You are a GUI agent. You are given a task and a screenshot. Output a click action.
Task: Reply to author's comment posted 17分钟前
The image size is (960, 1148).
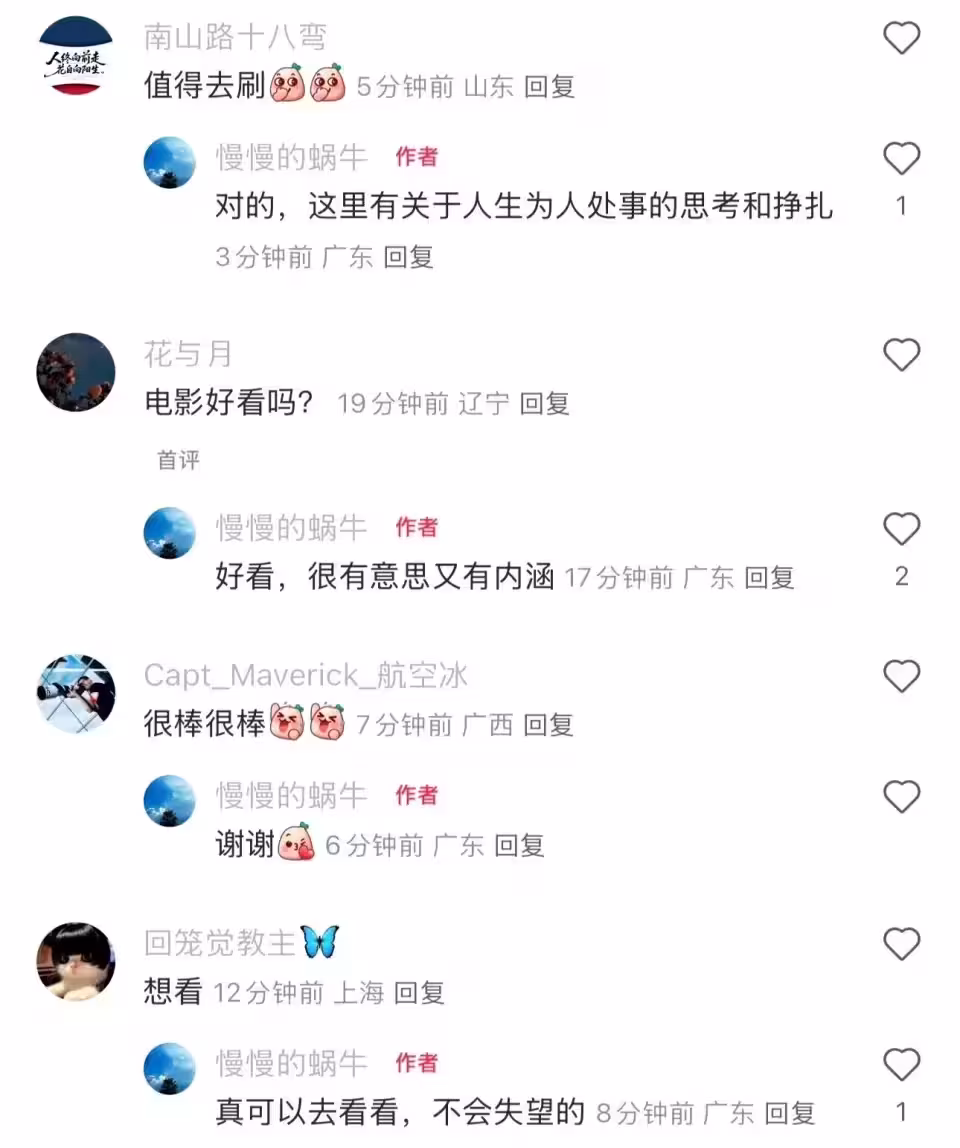pyautogui.click(x=769, y=577)
